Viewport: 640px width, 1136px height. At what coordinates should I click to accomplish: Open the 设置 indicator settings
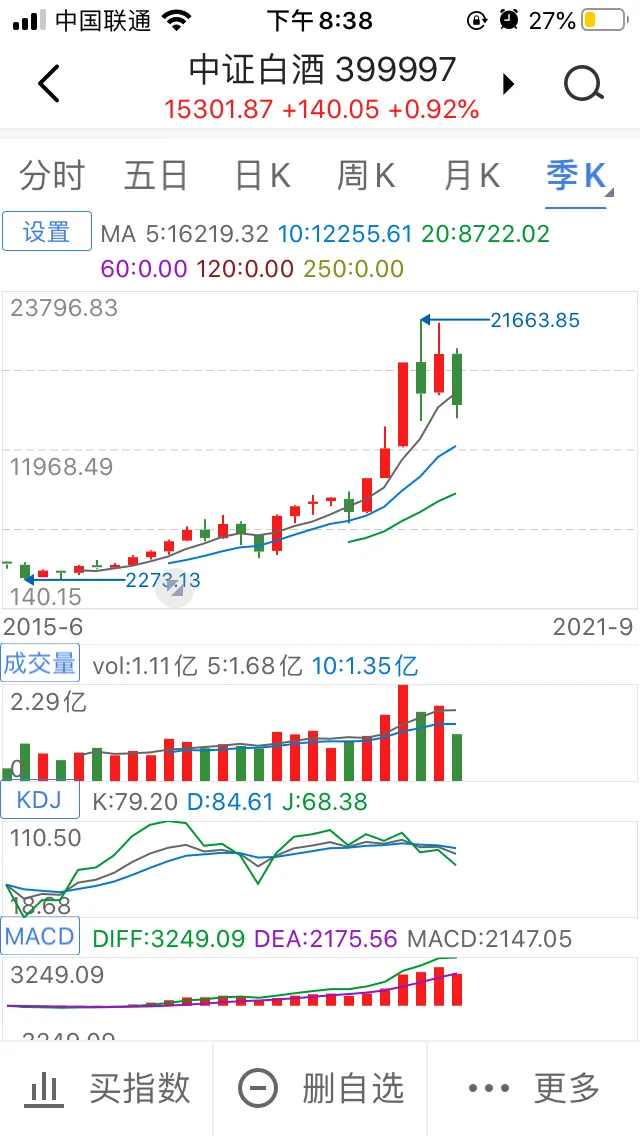point(47,232)
